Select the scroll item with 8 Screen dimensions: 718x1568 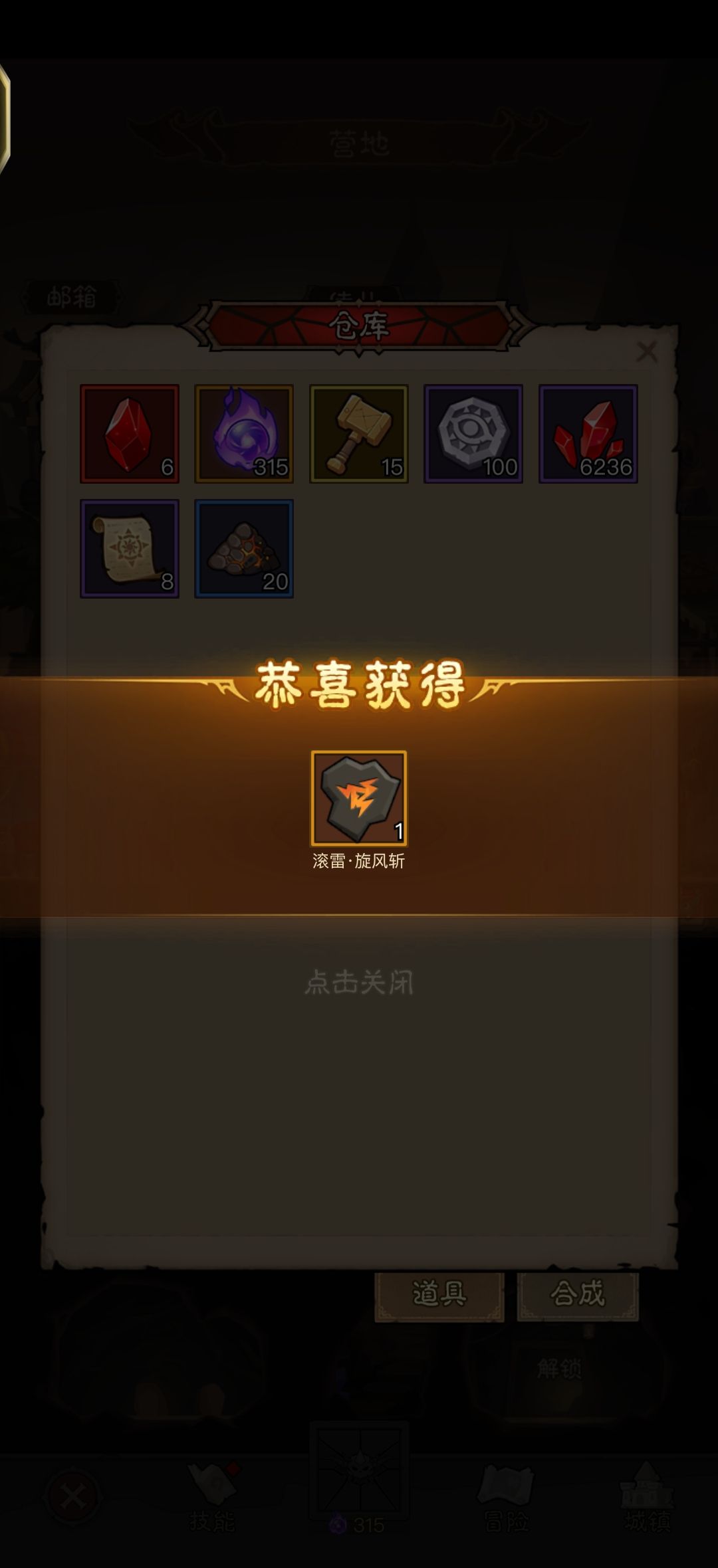[130, 549]
